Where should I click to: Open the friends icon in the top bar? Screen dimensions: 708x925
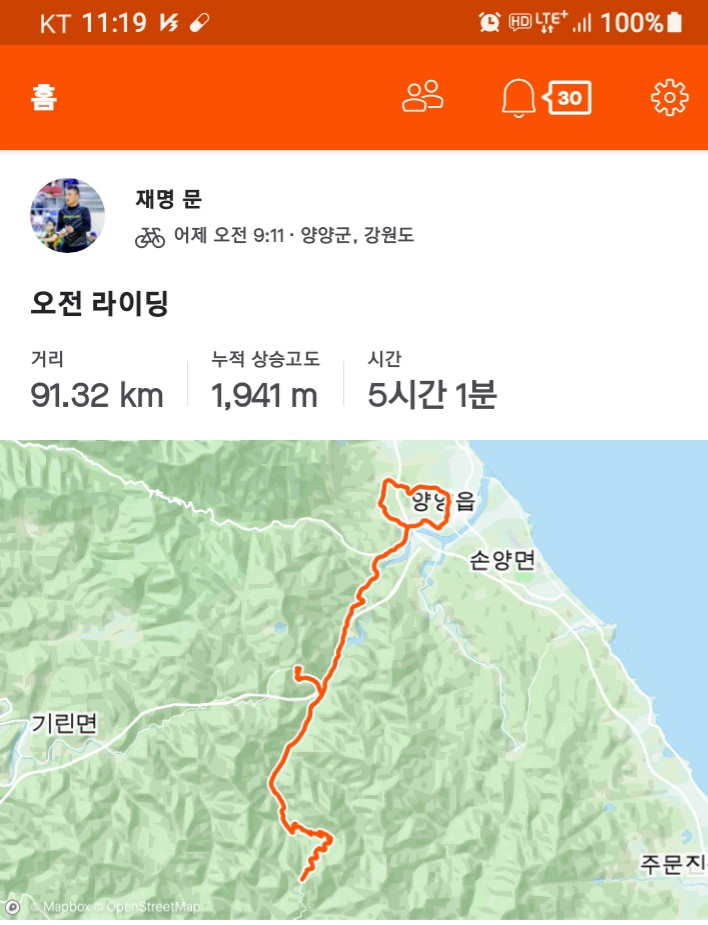point(422,97)
